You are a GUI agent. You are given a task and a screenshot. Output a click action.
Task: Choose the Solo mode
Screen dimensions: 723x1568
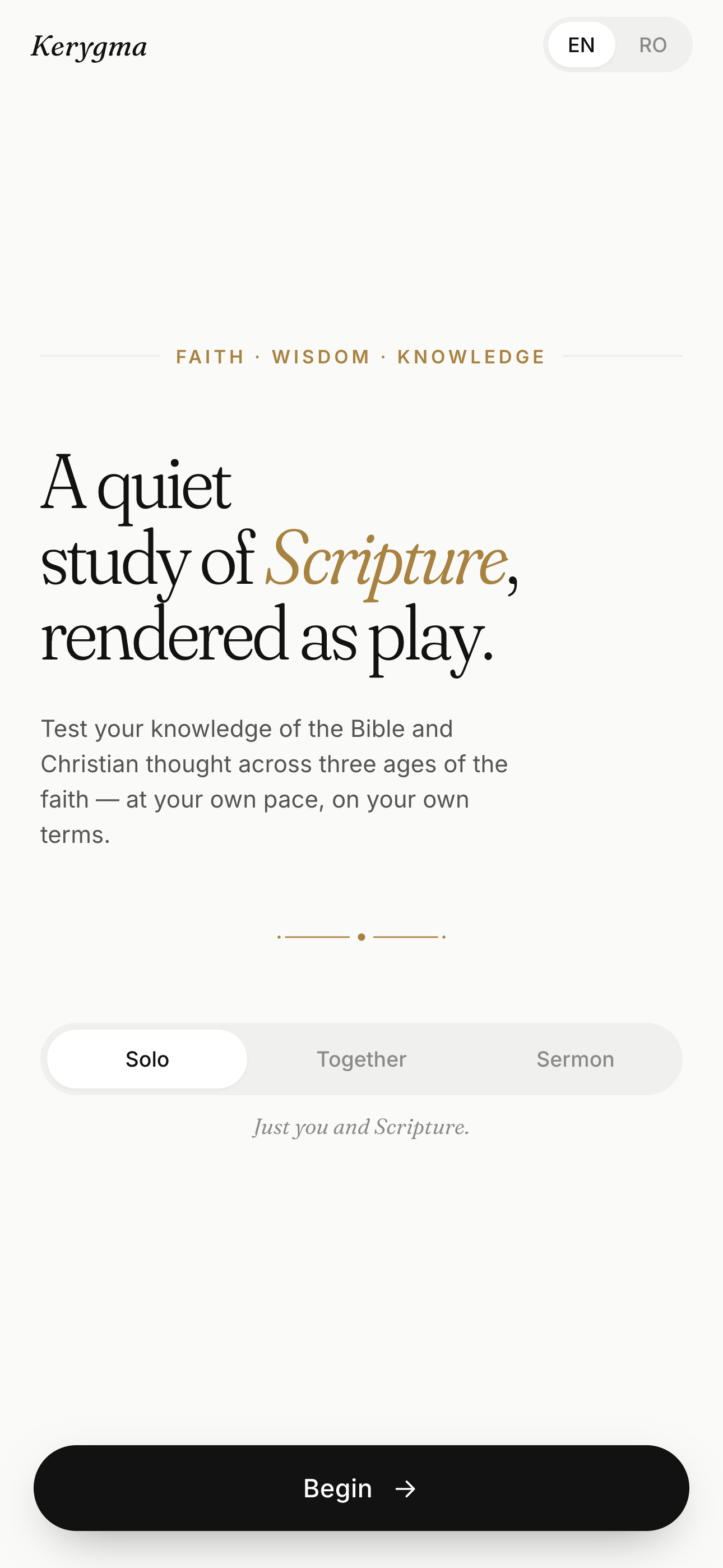[147, 1059]
